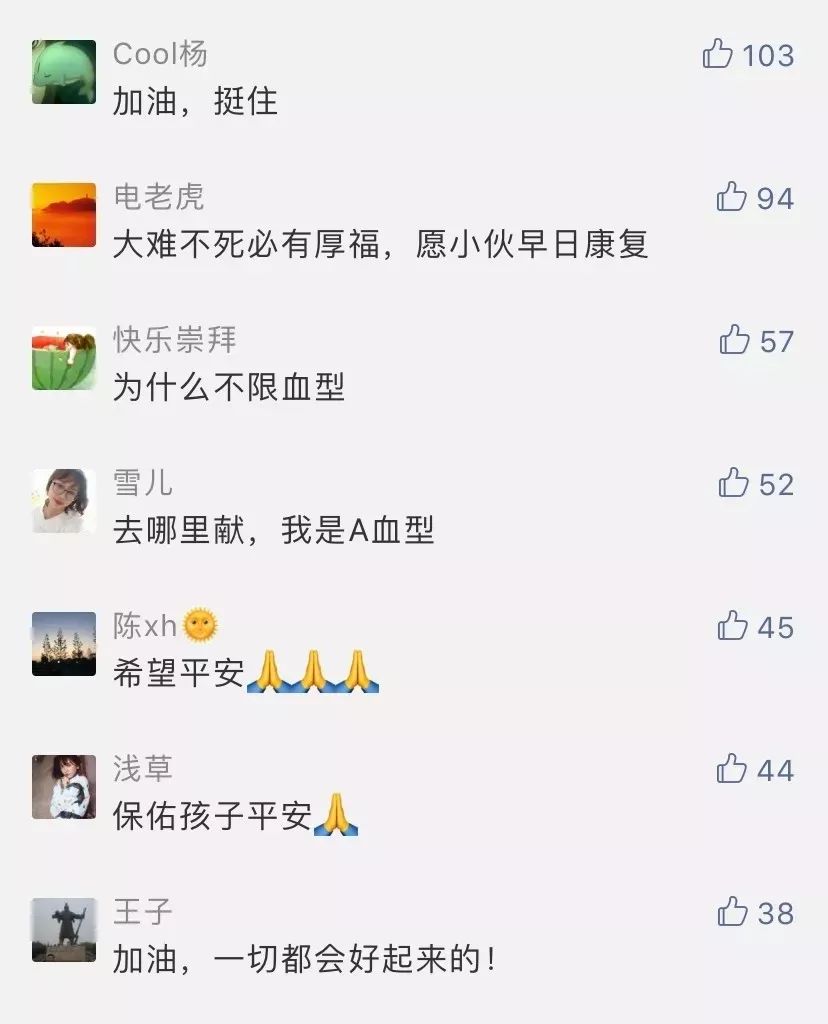Like 浅草's comment

click(733, 769)
